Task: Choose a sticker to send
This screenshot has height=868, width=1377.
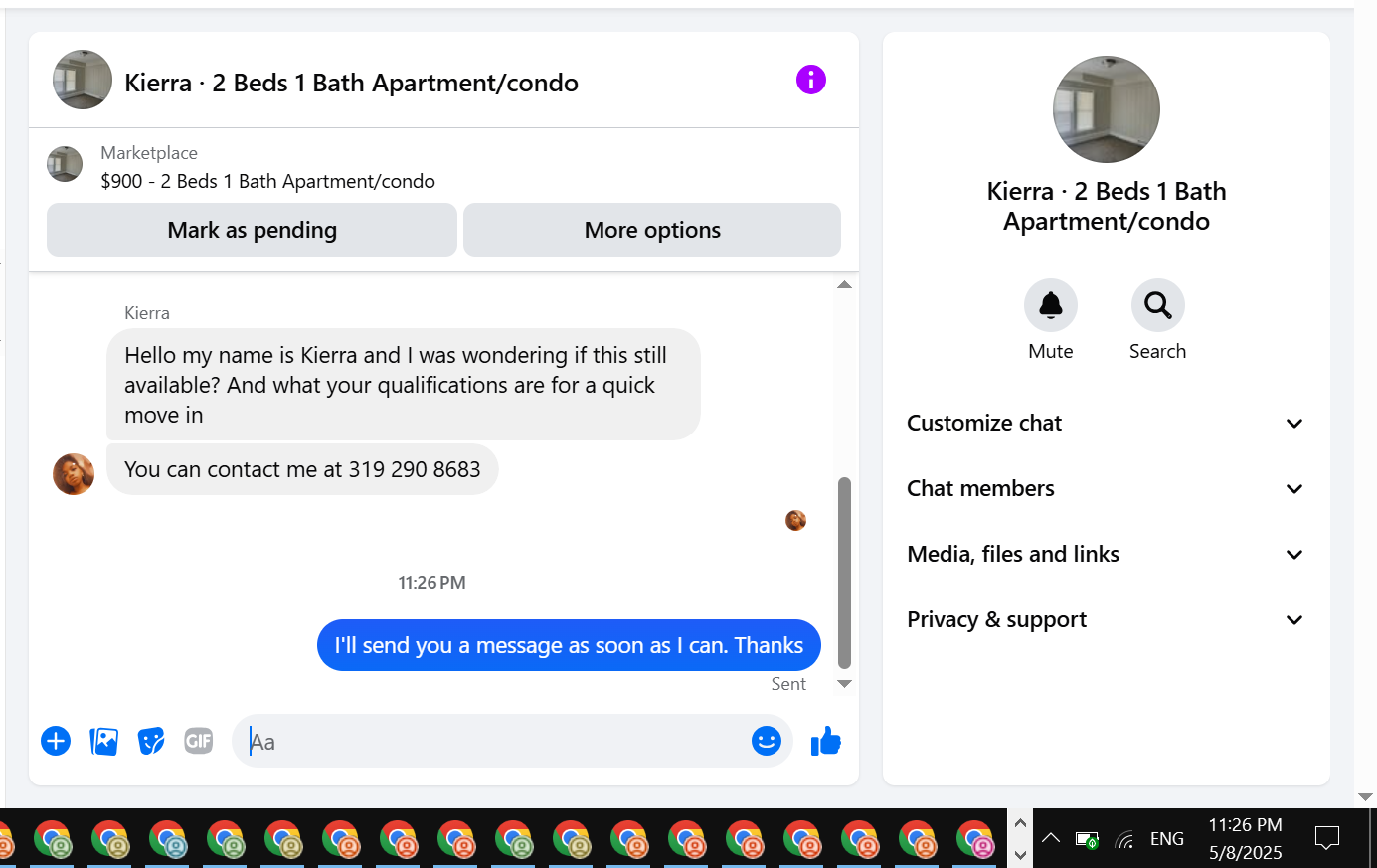Action: point(151,741)
